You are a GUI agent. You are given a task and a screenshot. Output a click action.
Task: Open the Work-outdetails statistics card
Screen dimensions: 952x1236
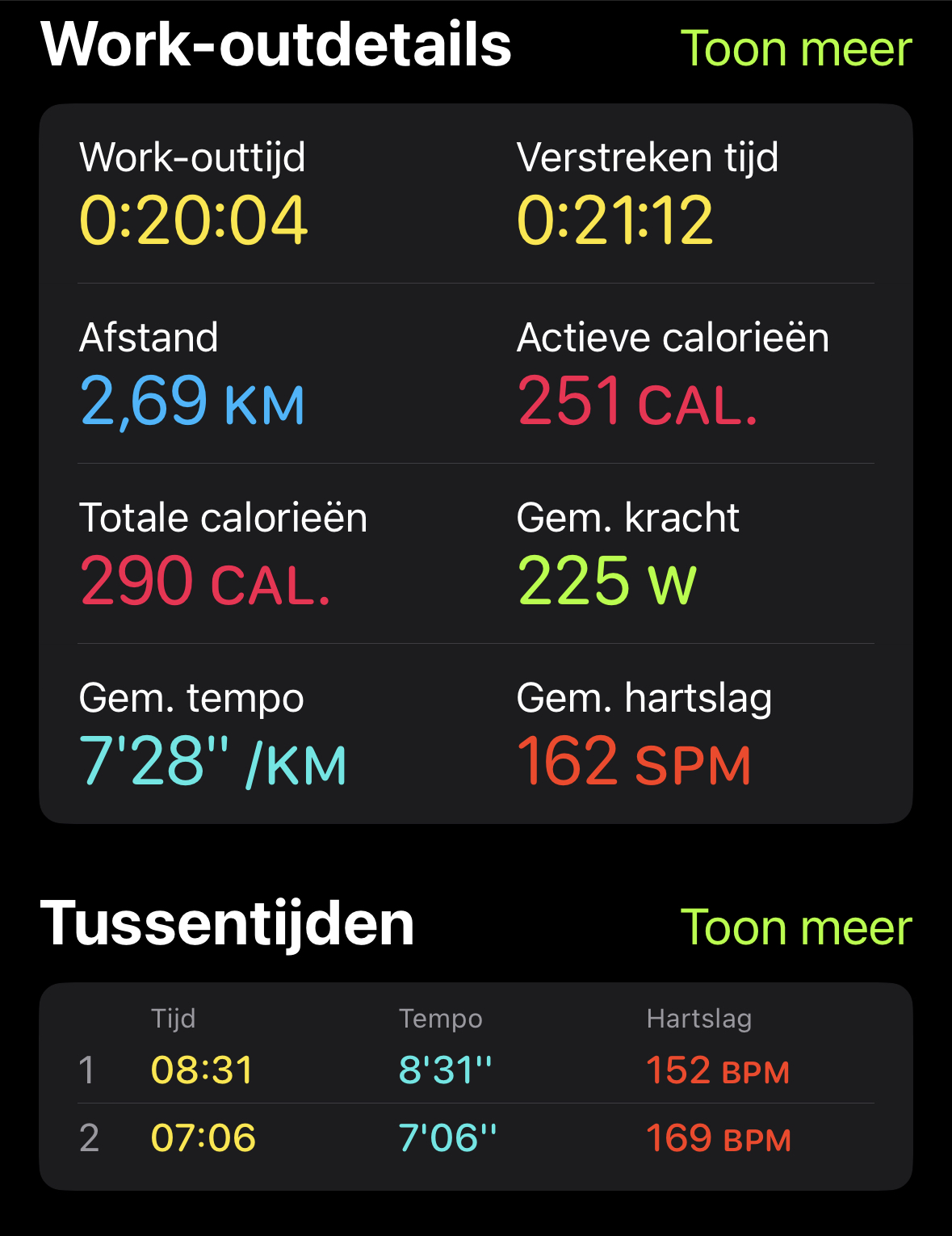(476, 464)
